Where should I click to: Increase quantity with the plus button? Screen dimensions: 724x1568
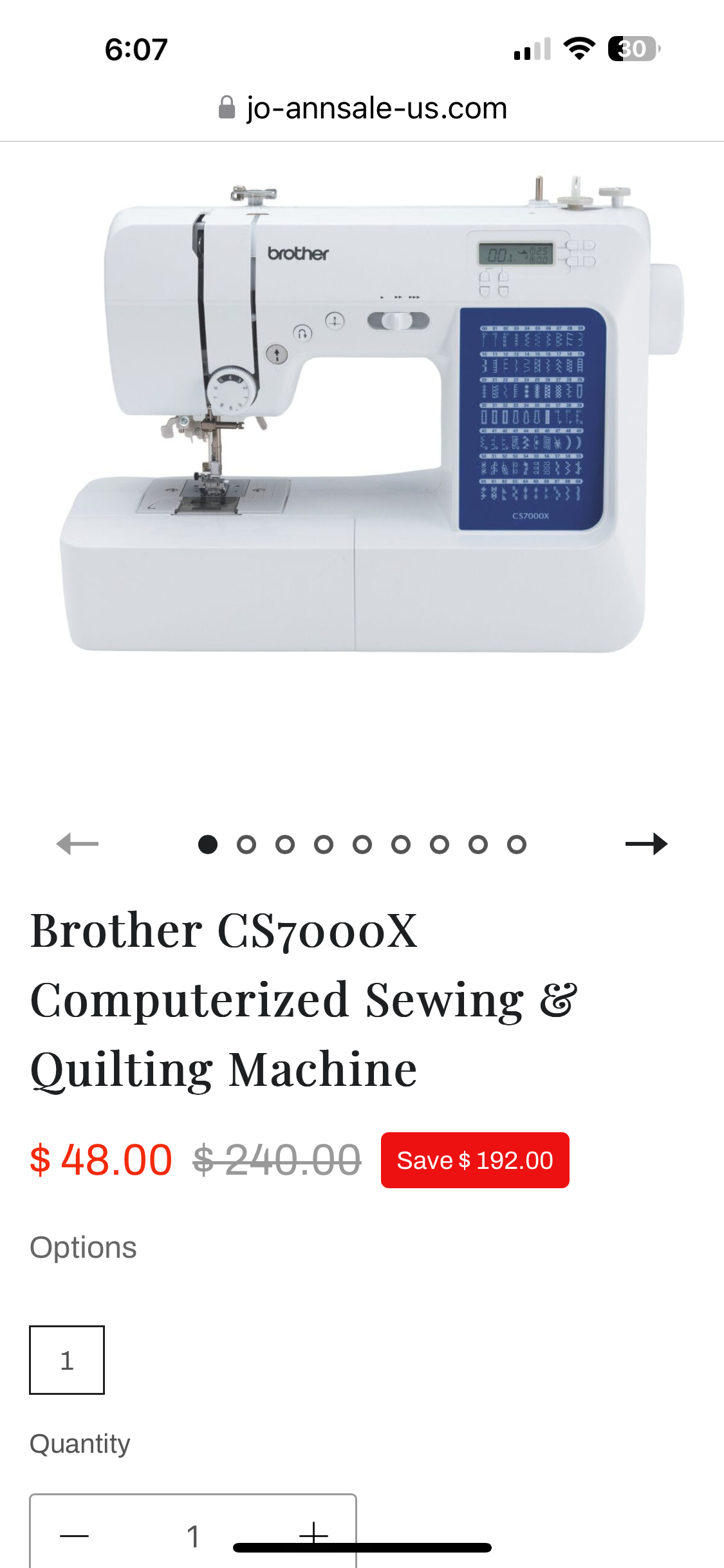tap(313, 1535)
